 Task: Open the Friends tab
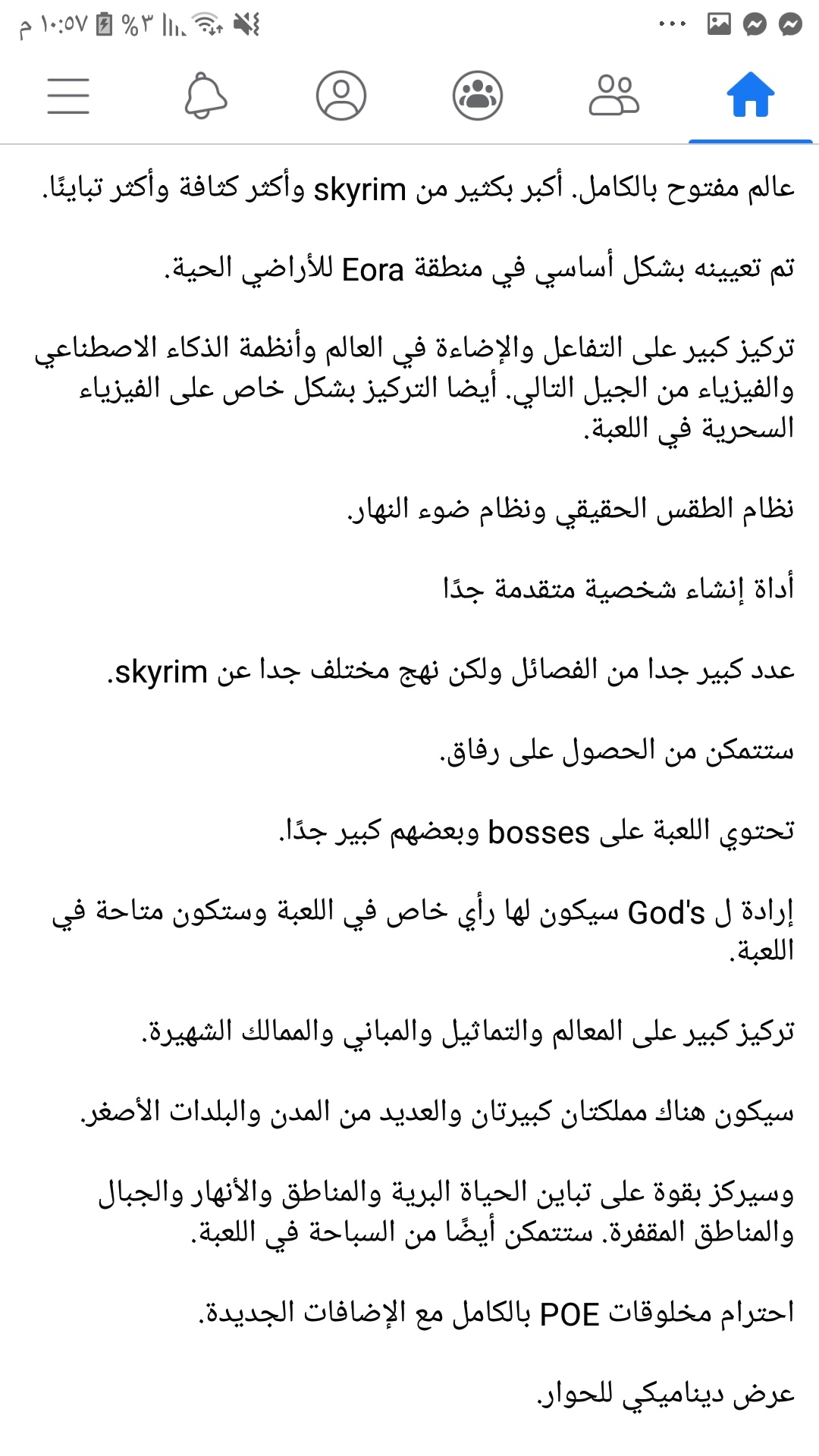coord(614,96)
